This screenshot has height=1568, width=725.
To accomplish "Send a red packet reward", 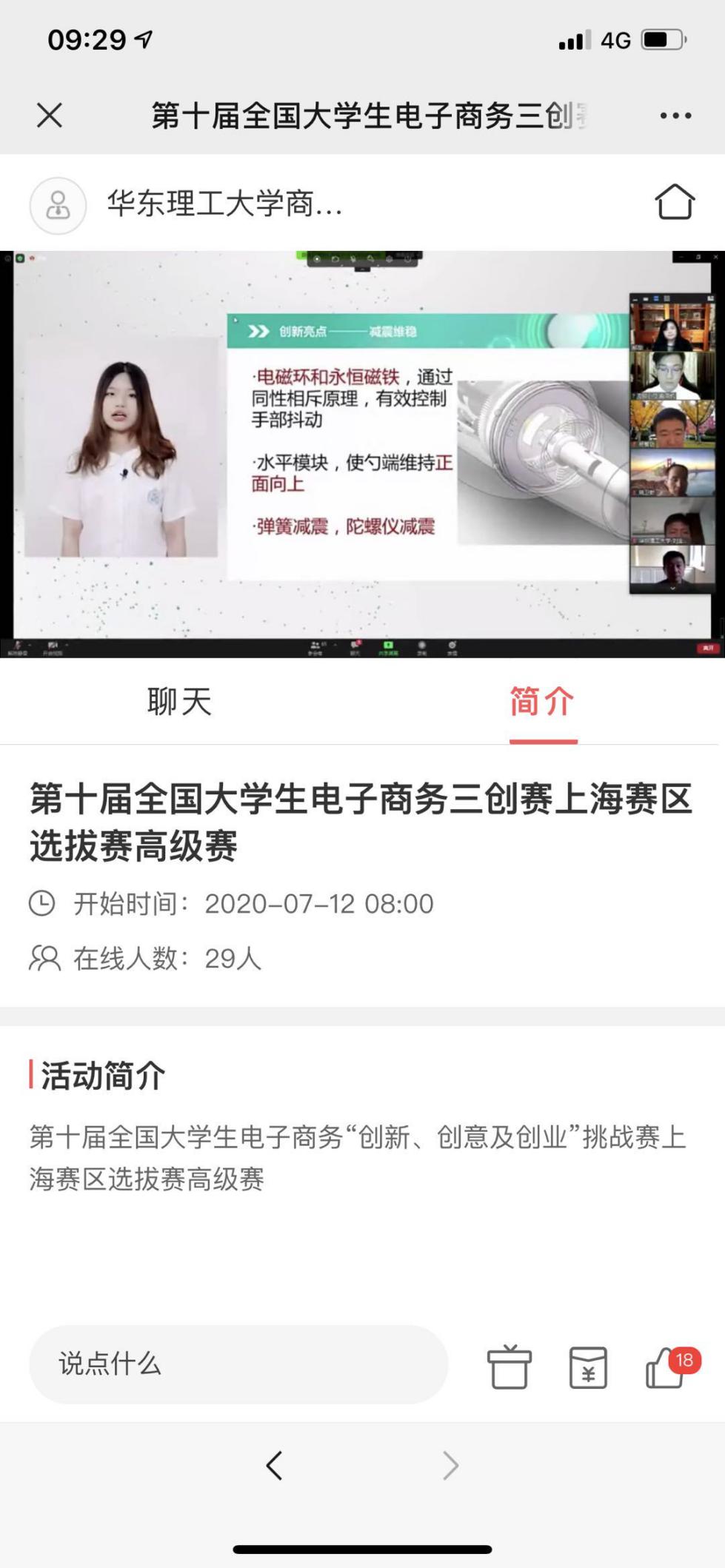I will coord(588,1367).
